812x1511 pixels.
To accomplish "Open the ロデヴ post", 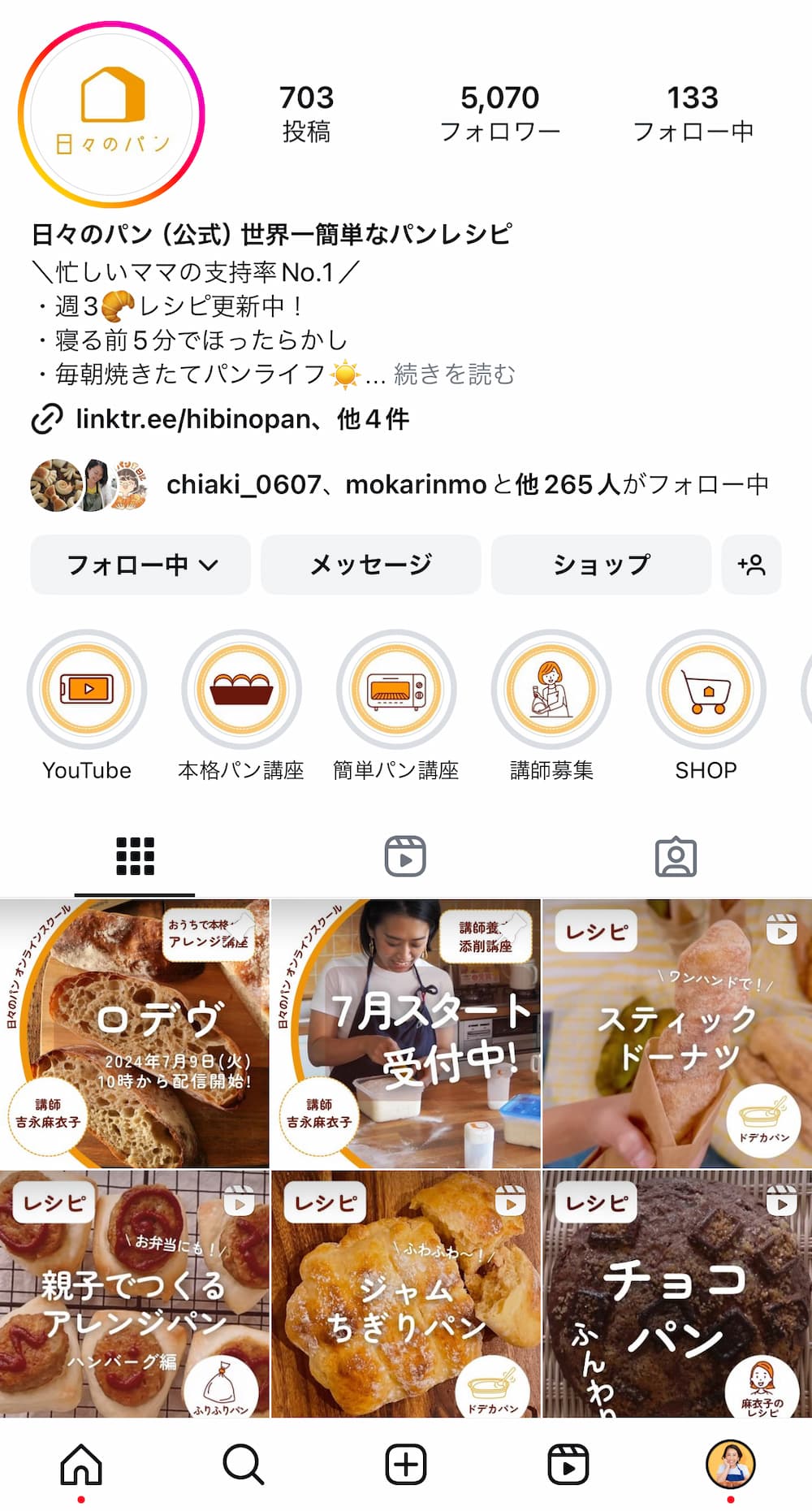I will click(135, 1033).
